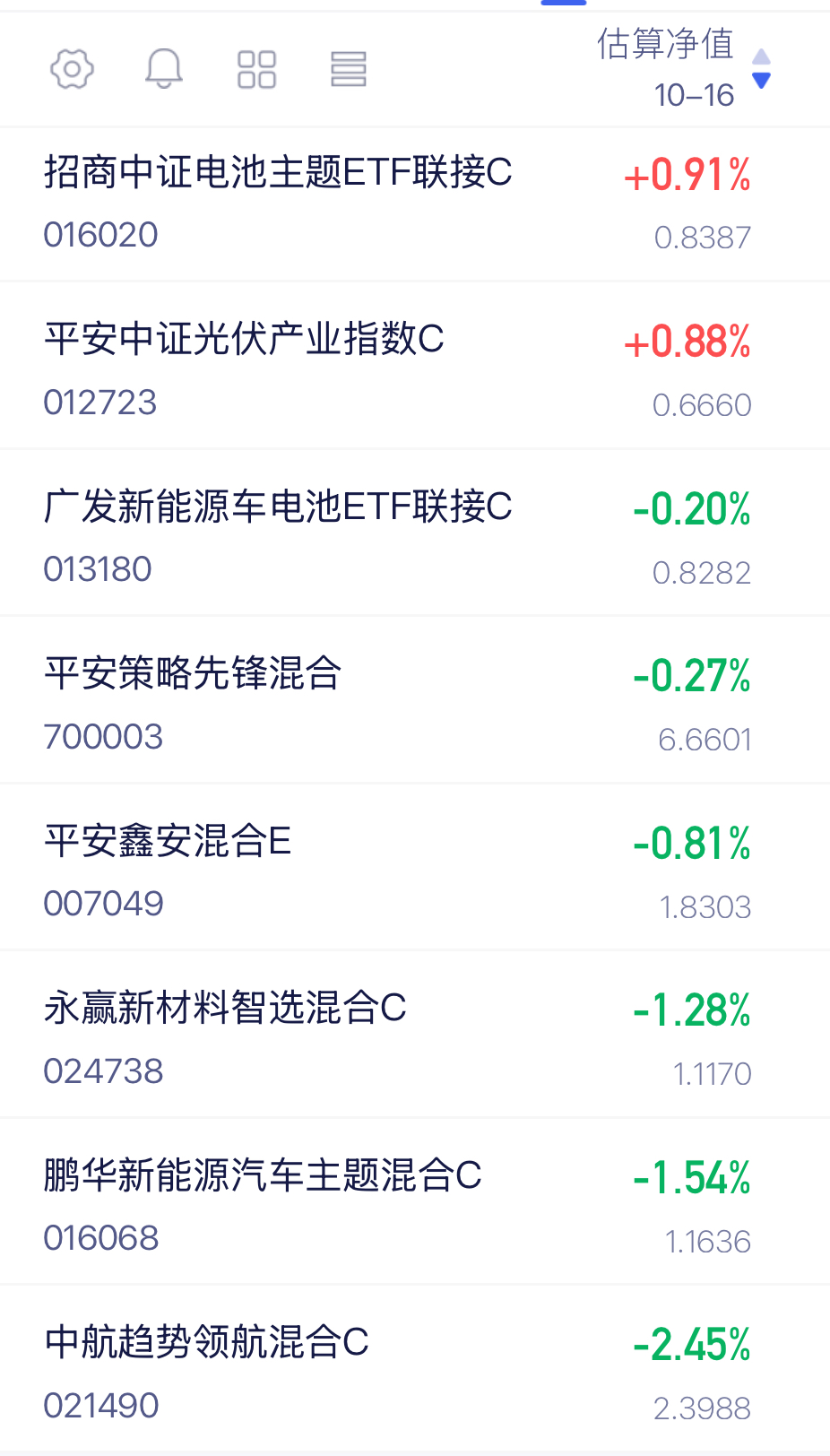Switch to grid view layout
The image size is (830, 1456).
(x=256, y=69)
